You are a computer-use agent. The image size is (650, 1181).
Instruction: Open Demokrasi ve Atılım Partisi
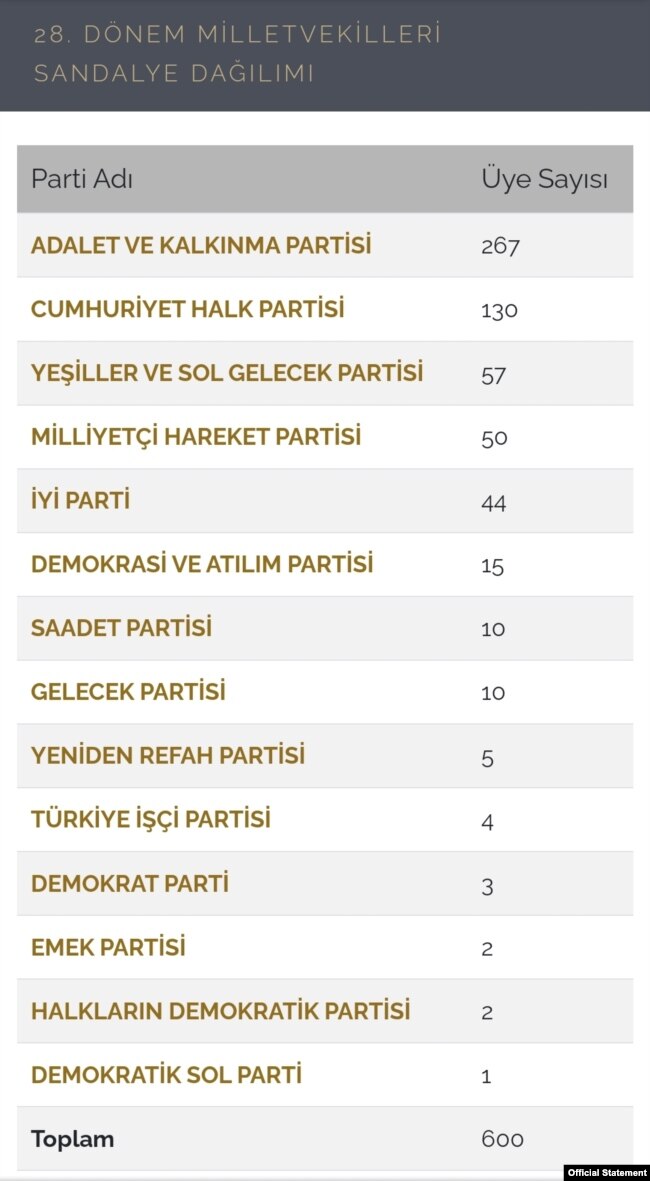[202, 564]
